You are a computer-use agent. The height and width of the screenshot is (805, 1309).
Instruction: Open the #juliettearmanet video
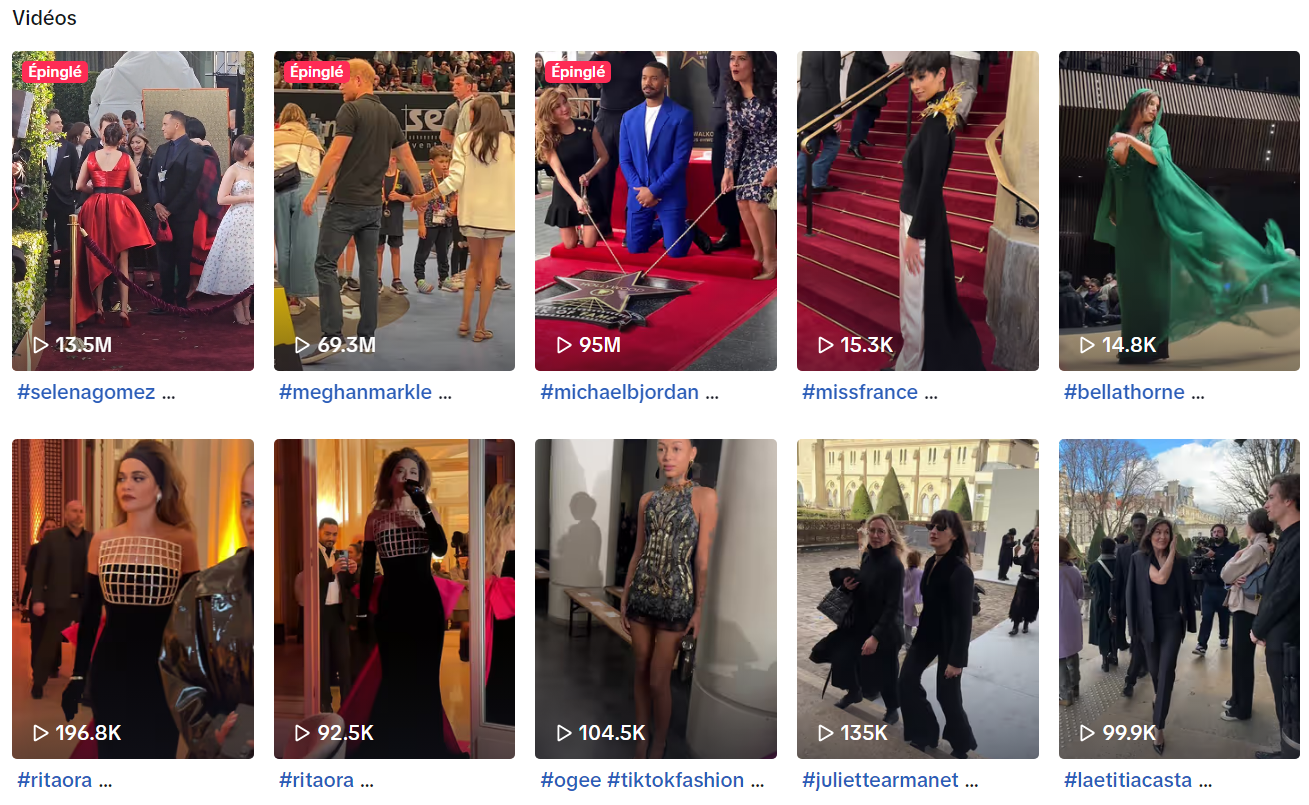click(917, 598)
